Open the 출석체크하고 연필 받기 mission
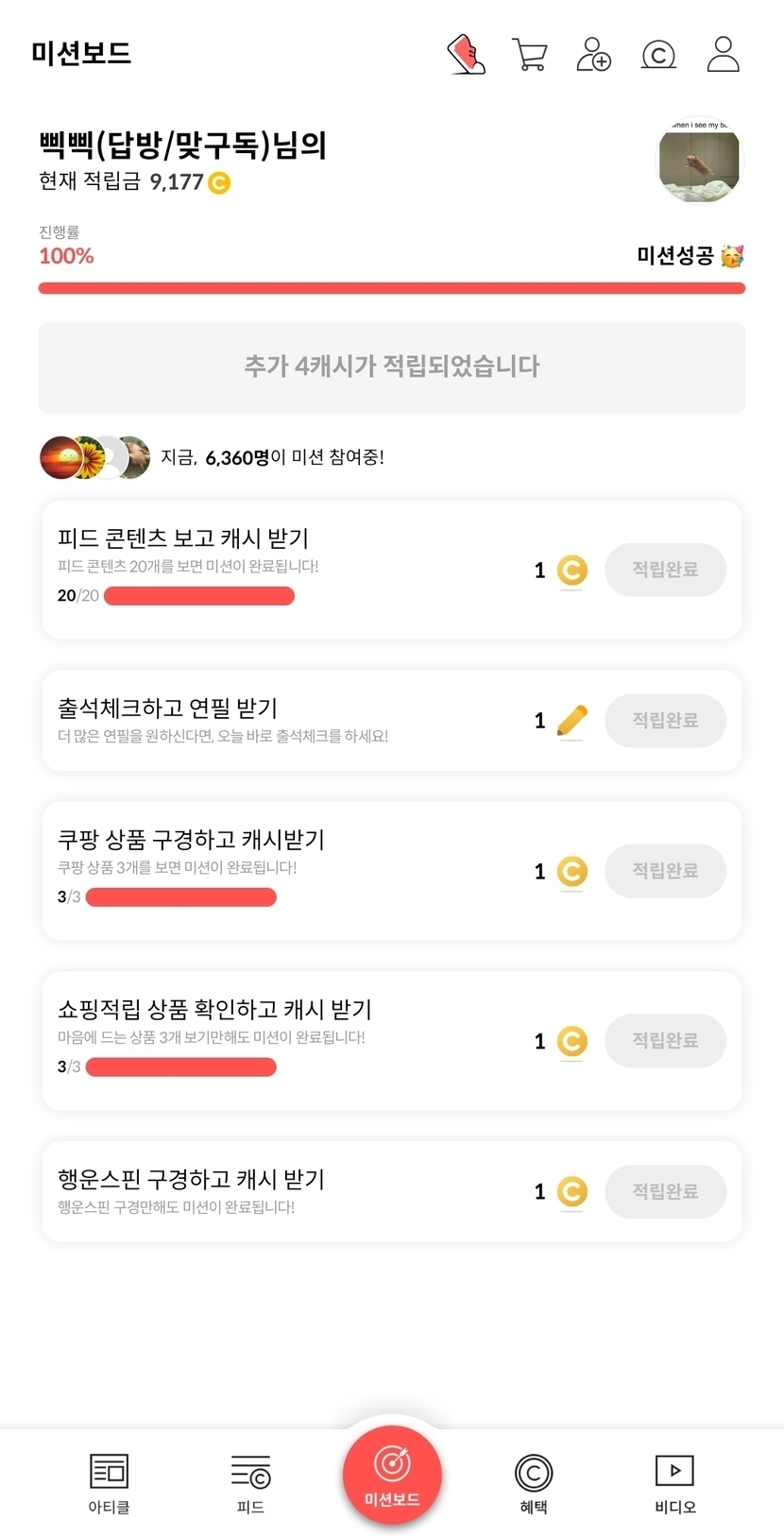This screenshot has height=1536, width=784. (x=283, y=720)
